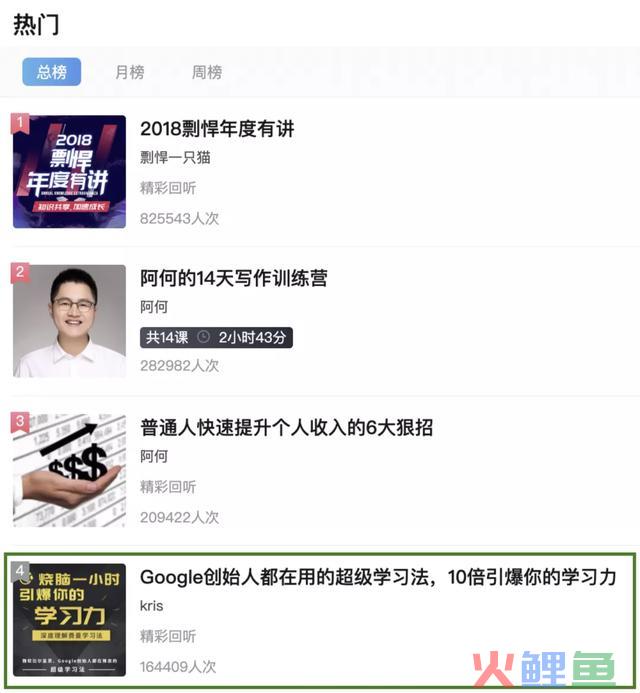Switch to the 月榜 tab

(130, 72)
